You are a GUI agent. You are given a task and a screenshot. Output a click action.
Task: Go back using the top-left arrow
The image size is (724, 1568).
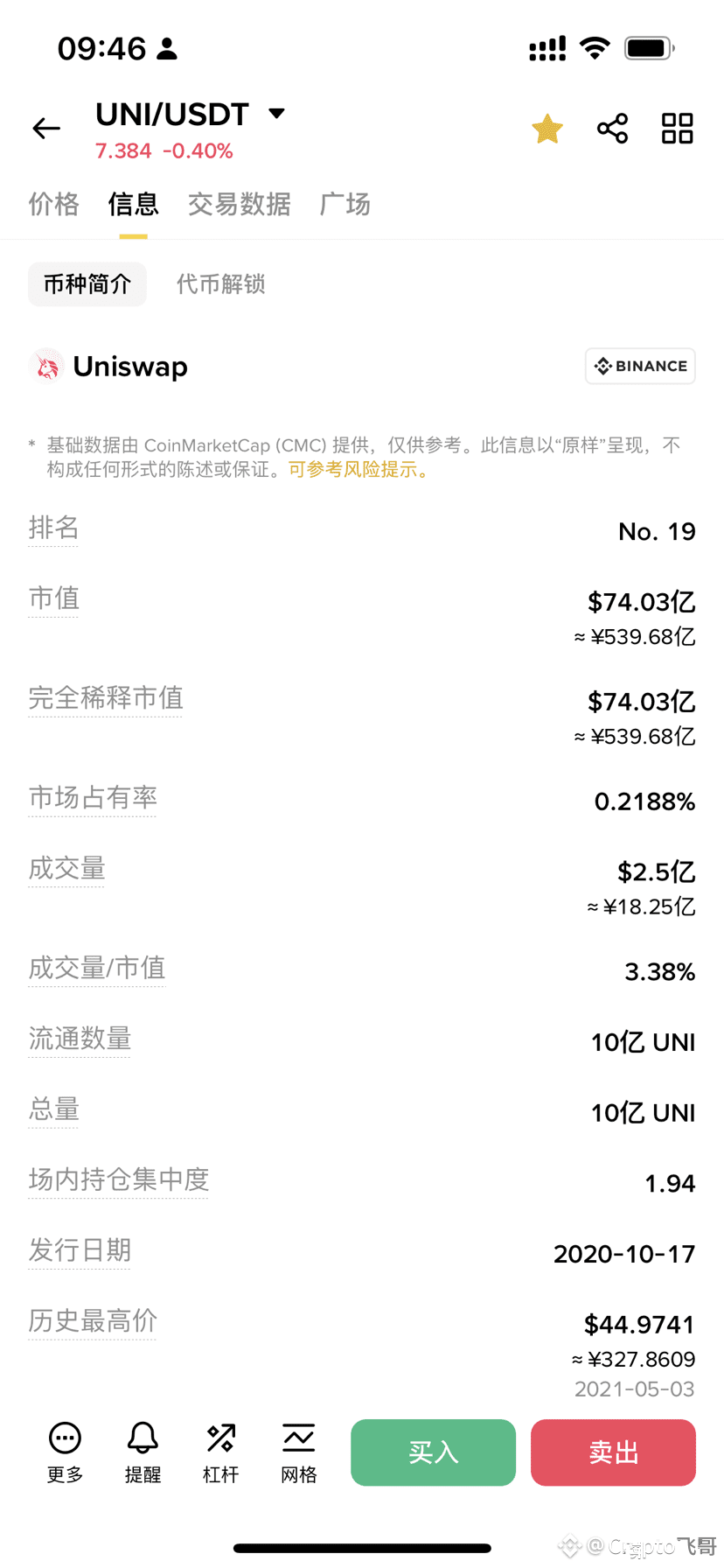click(46, 129)
